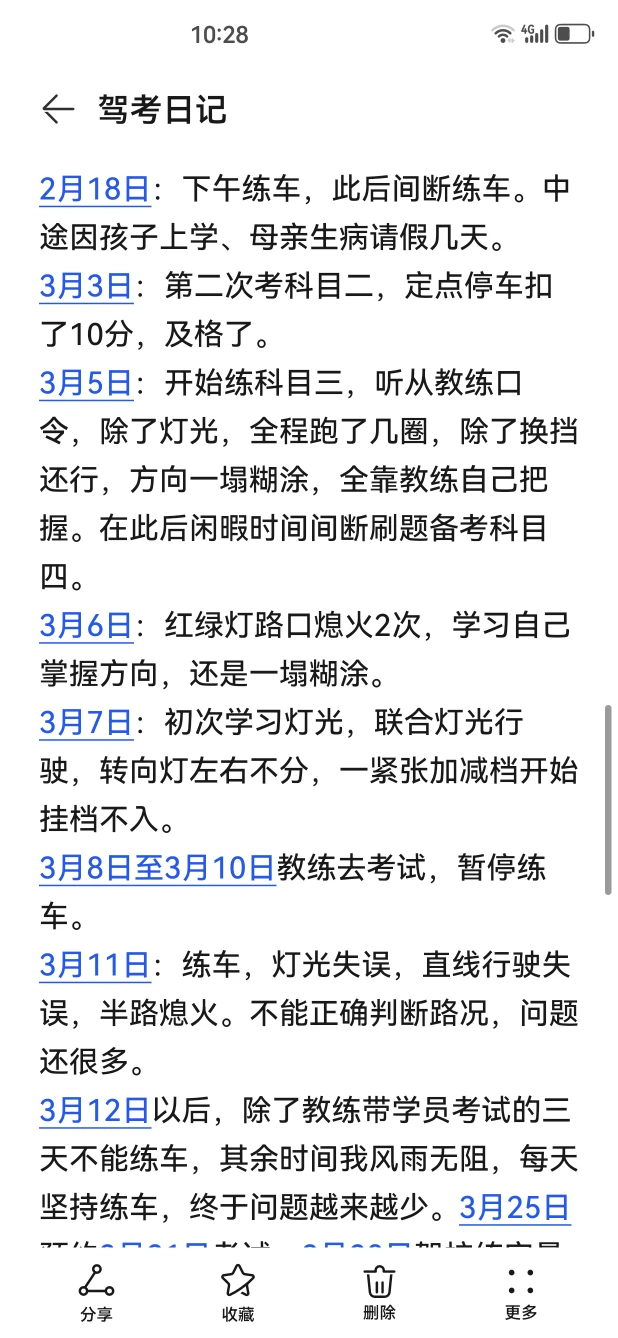The width and height of the screenshot is (618, 1338).
Task: Open the 3月12日 date link
Action: [95, 1110]
